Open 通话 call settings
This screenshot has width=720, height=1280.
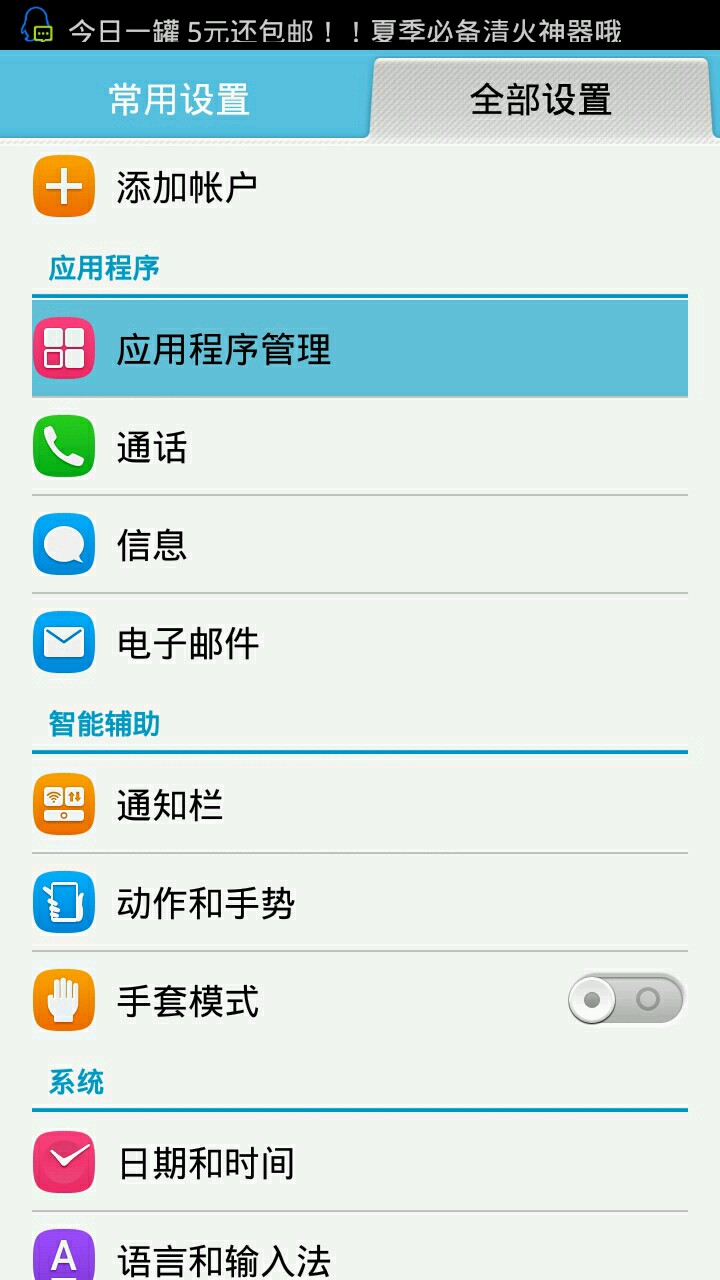pyautogui.click(x=360, y=447)
